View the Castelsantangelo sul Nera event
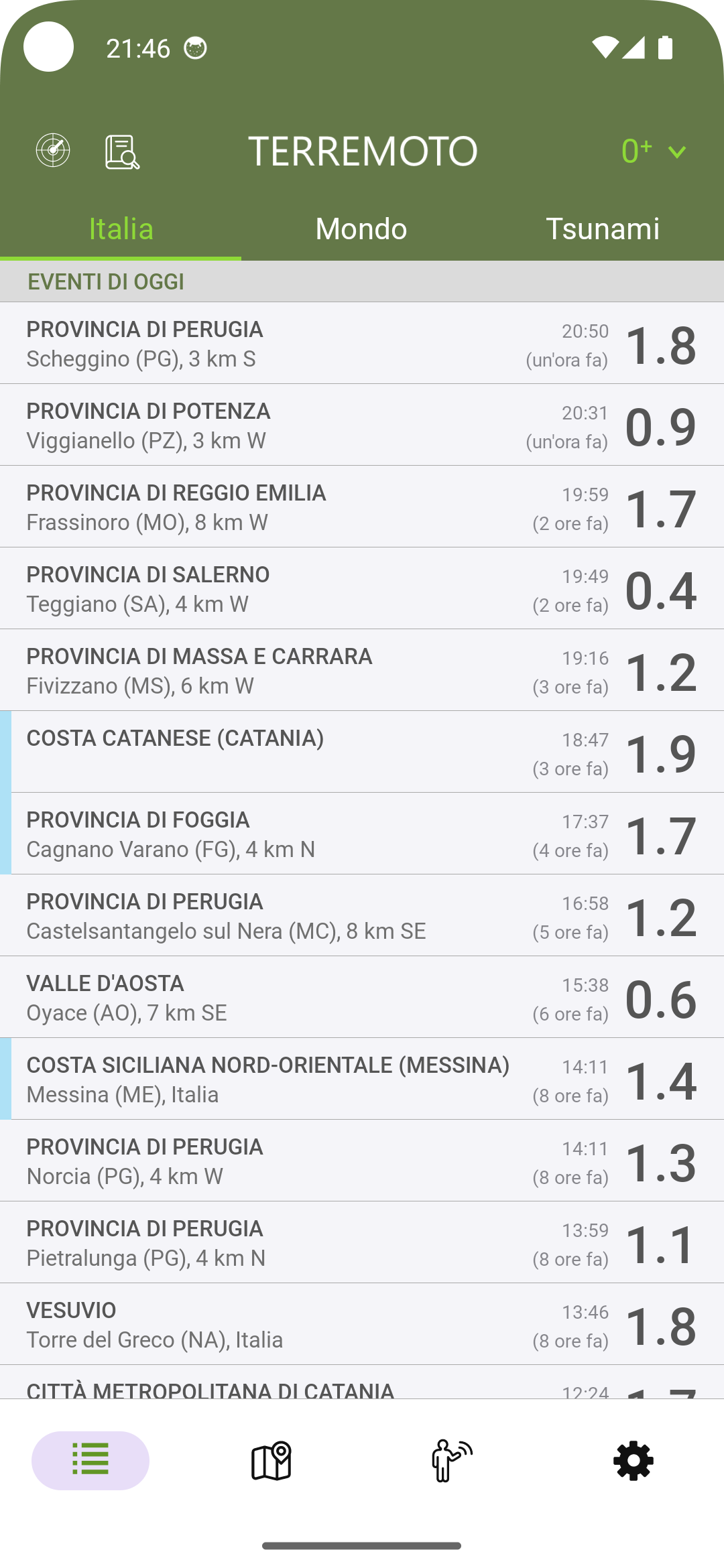The image size is (724, 1568). pos(362,916)
